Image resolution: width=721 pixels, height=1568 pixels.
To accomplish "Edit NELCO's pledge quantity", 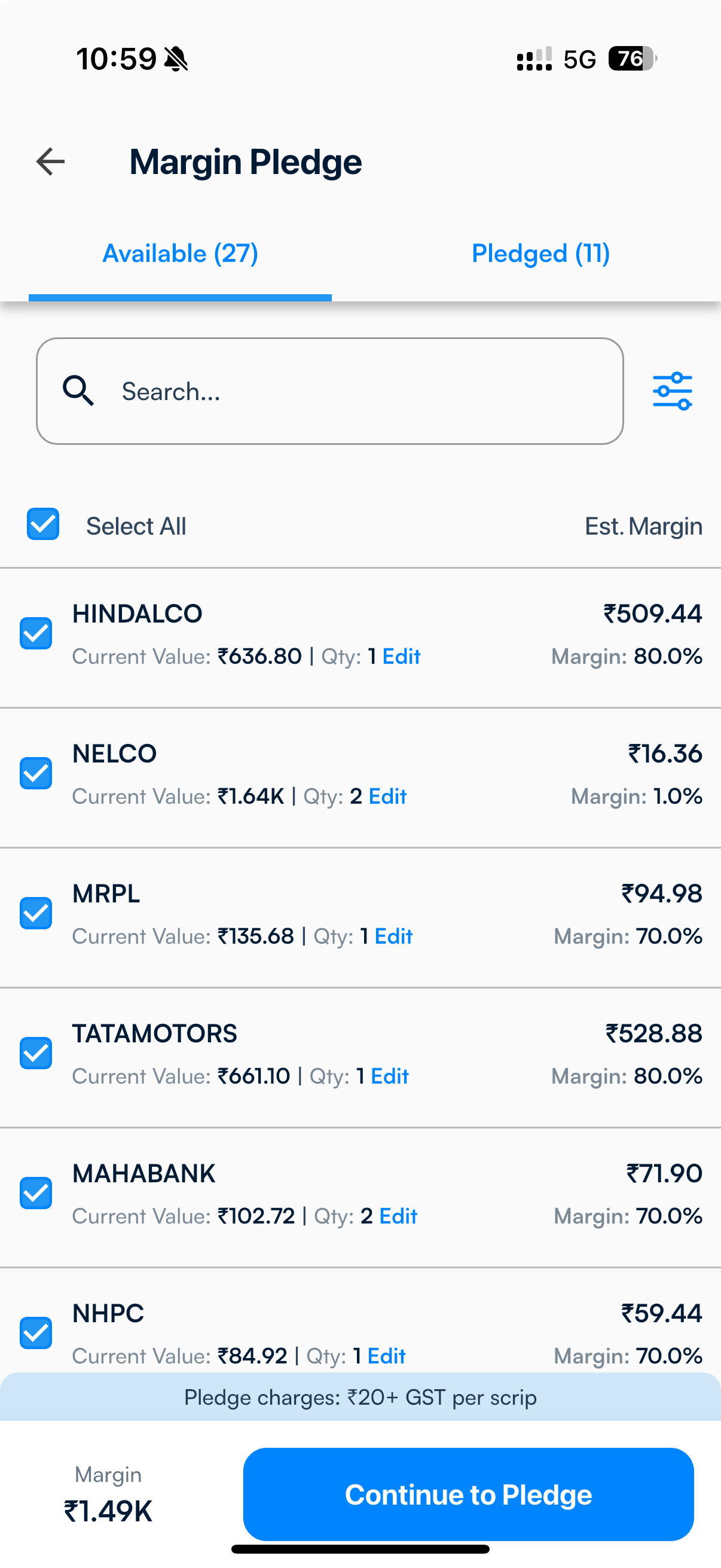I will (387, 796).
